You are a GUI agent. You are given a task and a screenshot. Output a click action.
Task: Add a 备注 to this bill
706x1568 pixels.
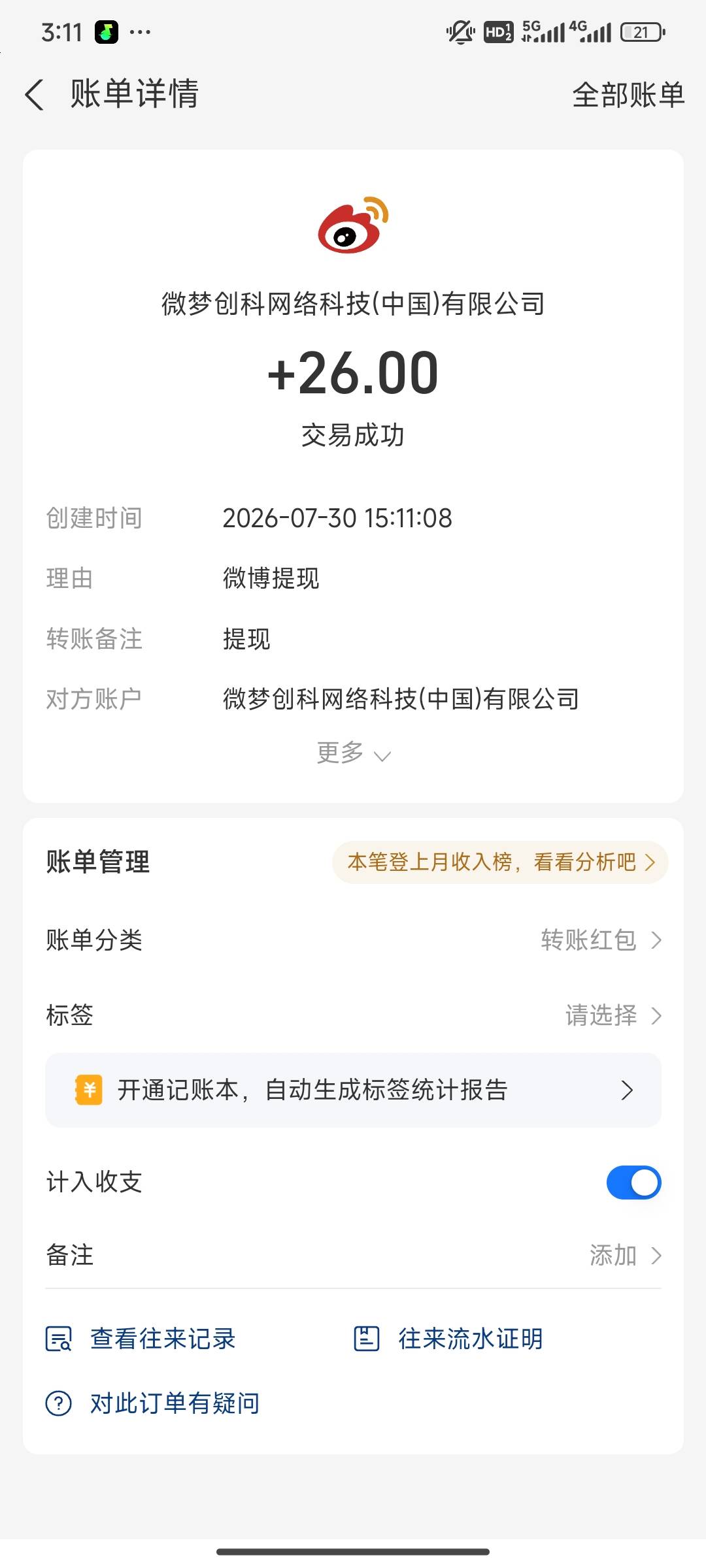tap(353, 1255)
